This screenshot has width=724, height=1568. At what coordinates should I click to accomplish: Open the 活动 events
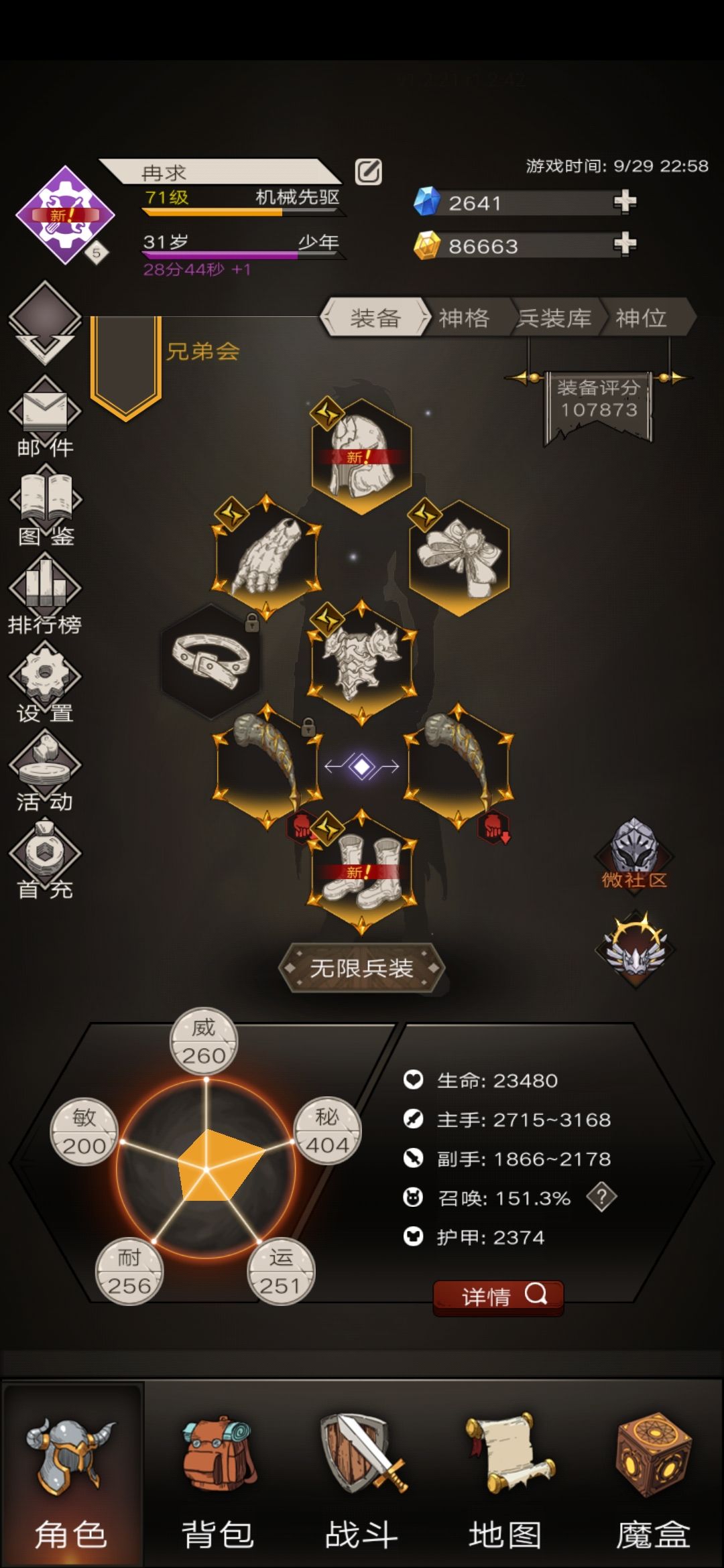(x=45, y=771)
